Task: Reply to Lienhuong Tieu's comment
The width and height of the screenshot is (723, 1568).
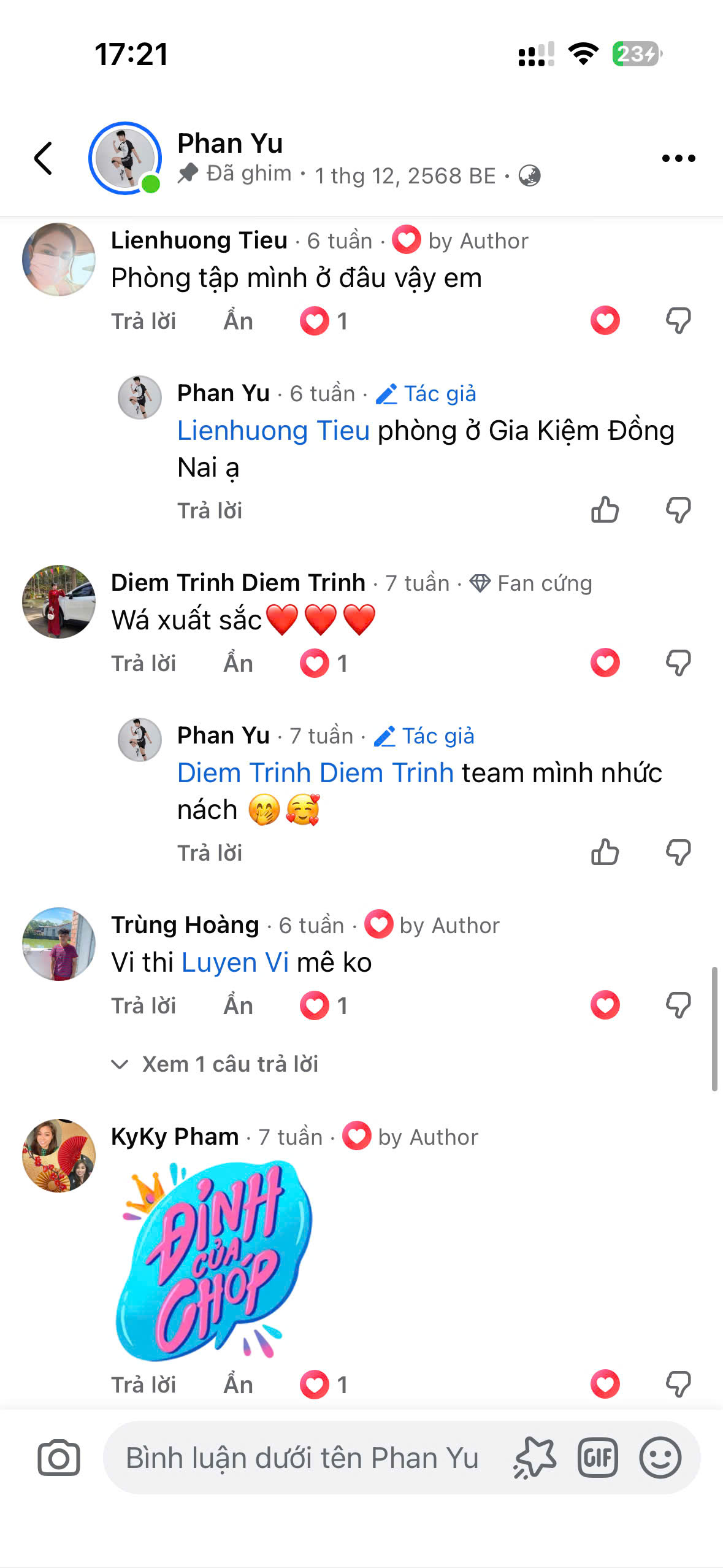Action: [x=143, y=321]
